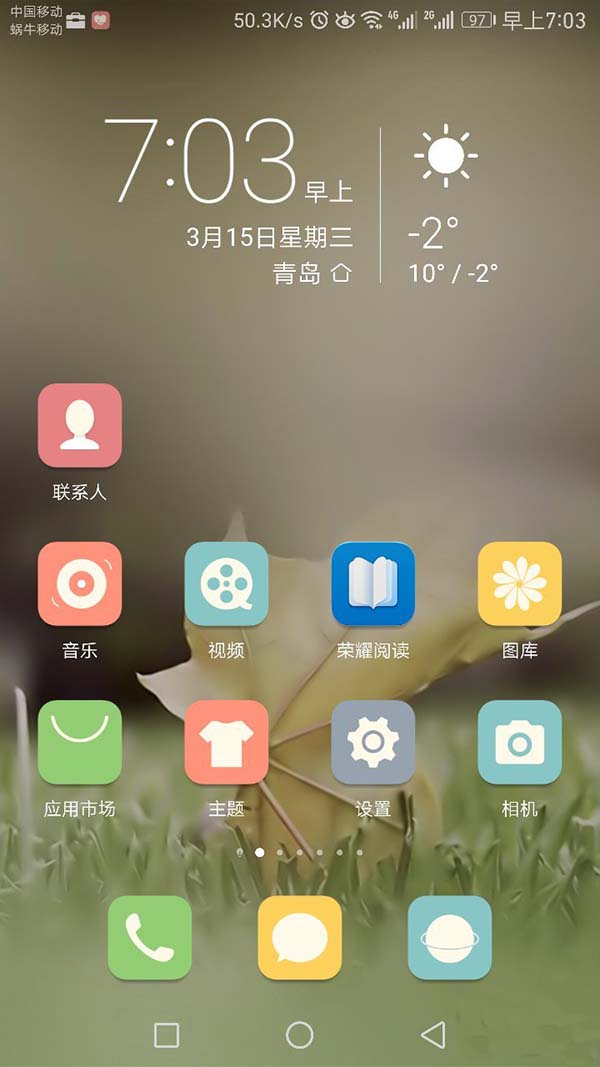Screen dimensions: 600x1067
Task: Tap the home navigation button
Action: [299, 1035]
